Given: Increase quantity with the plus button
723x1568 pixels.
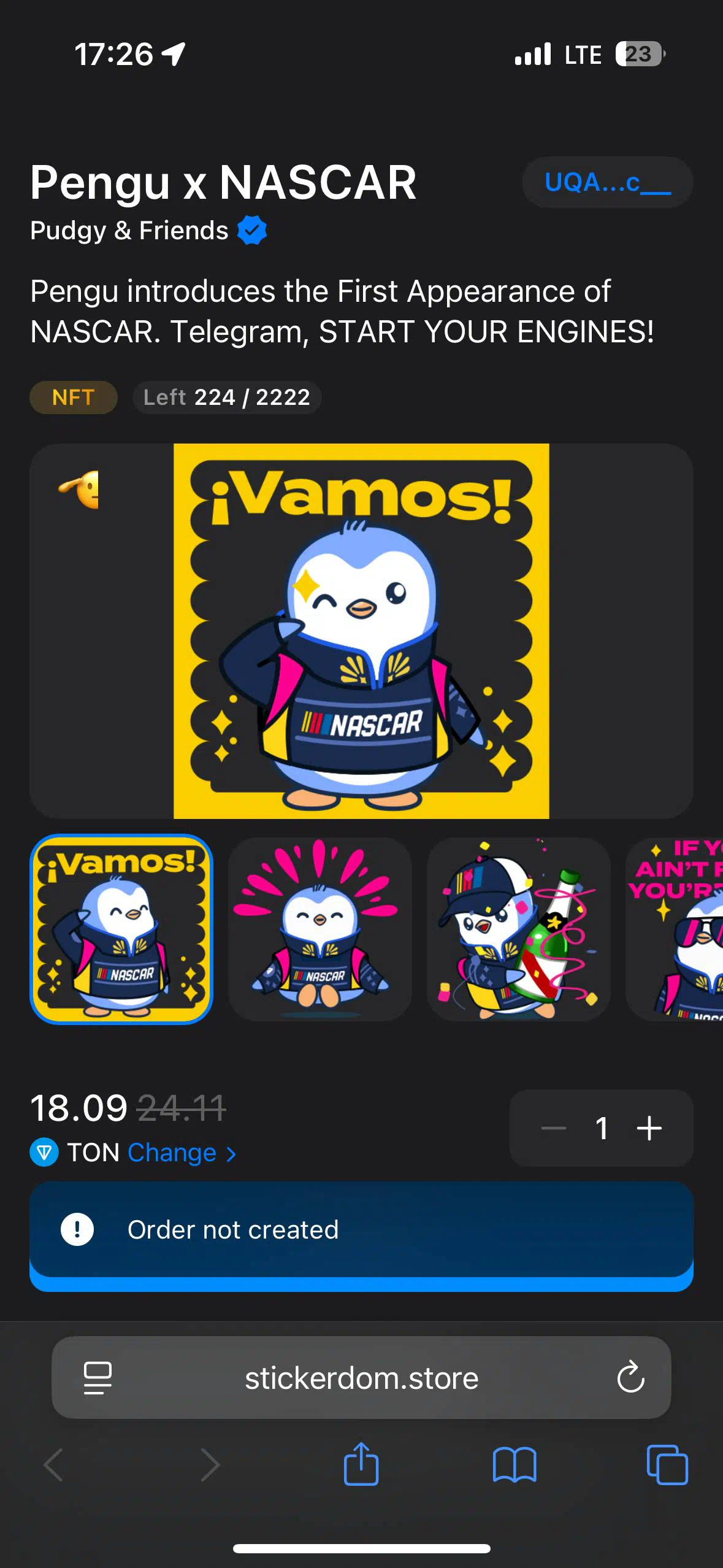Looking at the screenshot, I should (649, 1128).
